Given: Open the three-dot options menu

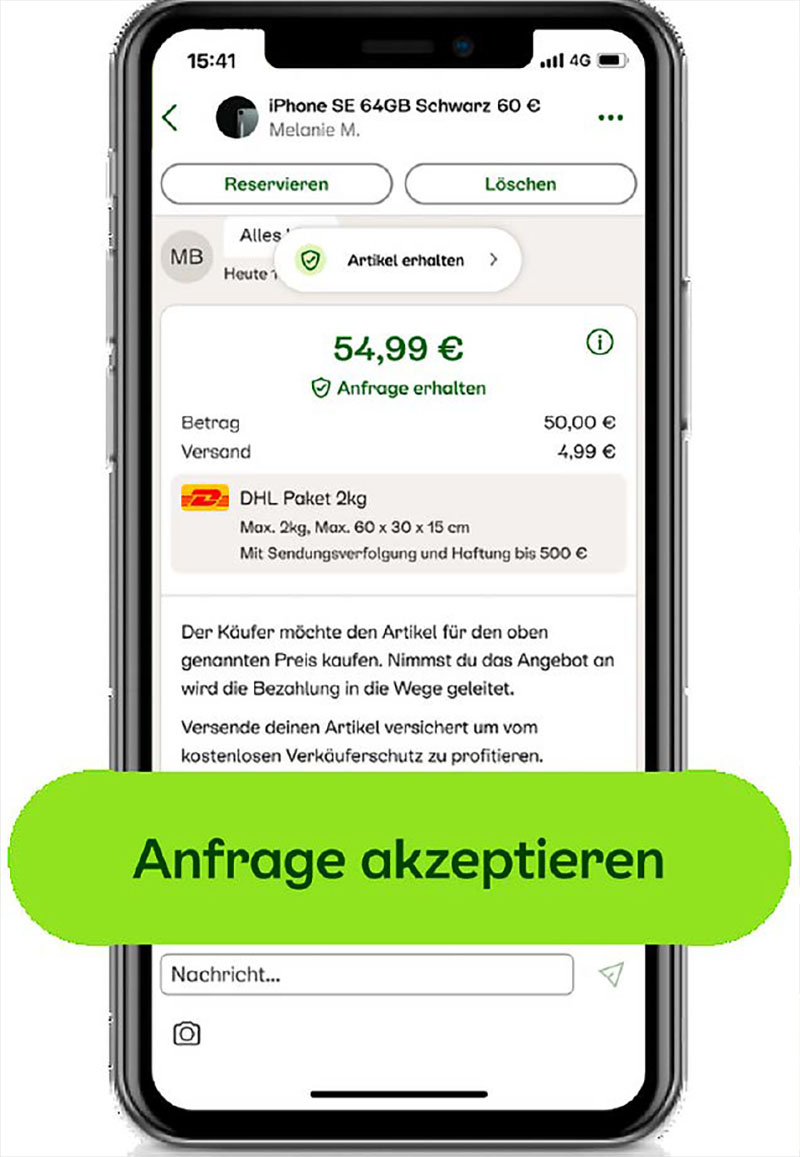Looking at the screenshot, I should pyautogui.click(x=611, y=117).
